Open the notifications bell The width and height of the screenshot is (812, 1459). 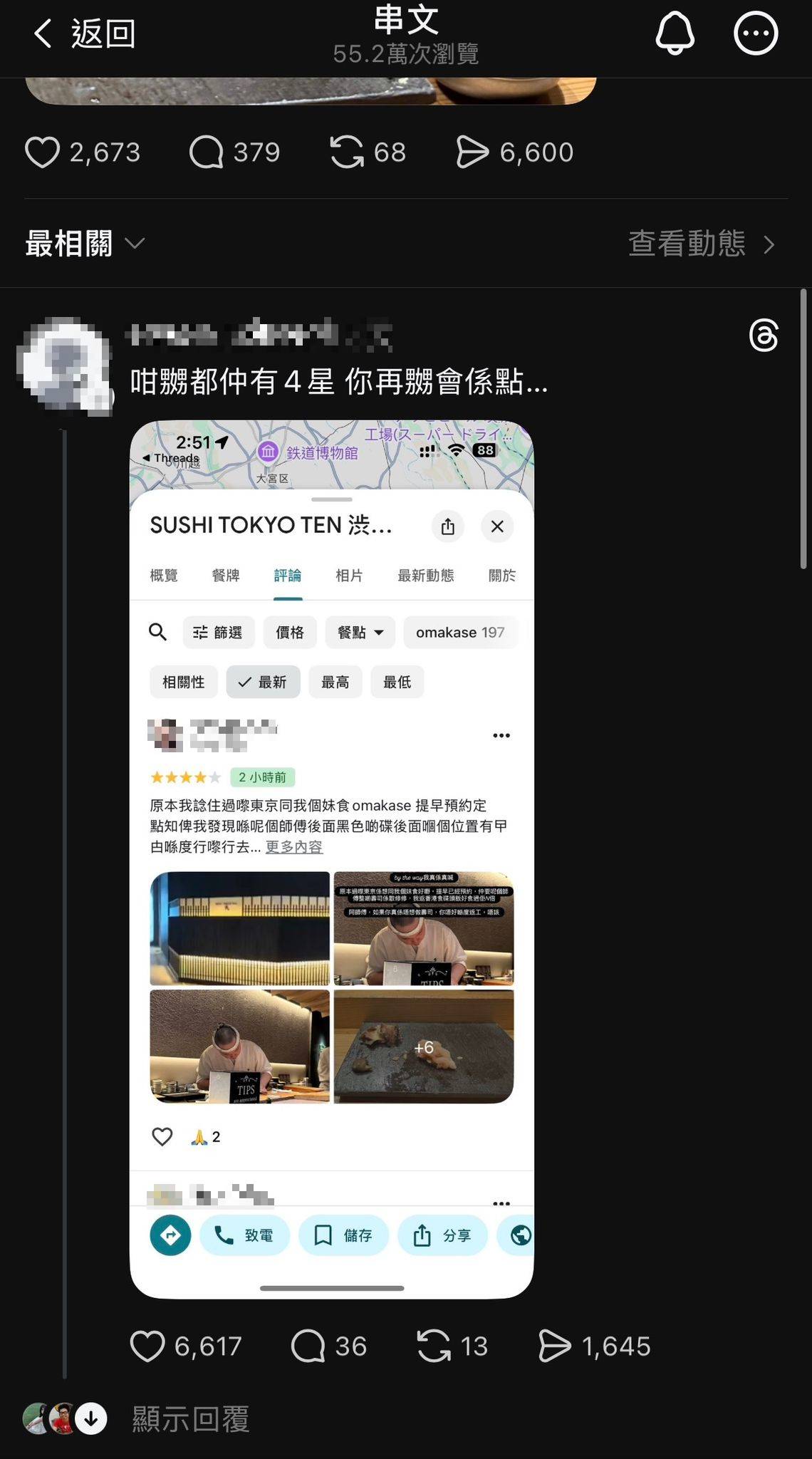[674, 33]
